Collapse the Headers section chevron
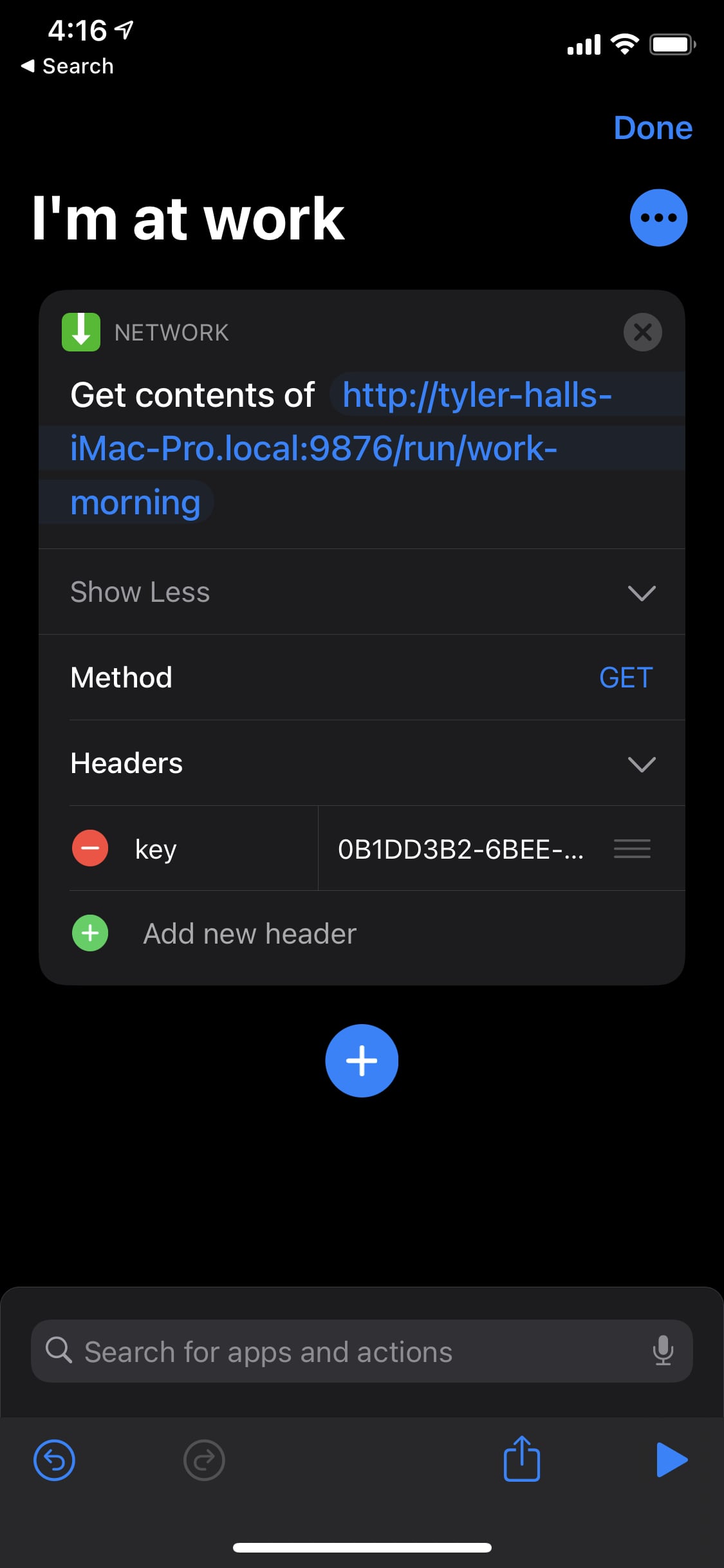 point(642,764)
